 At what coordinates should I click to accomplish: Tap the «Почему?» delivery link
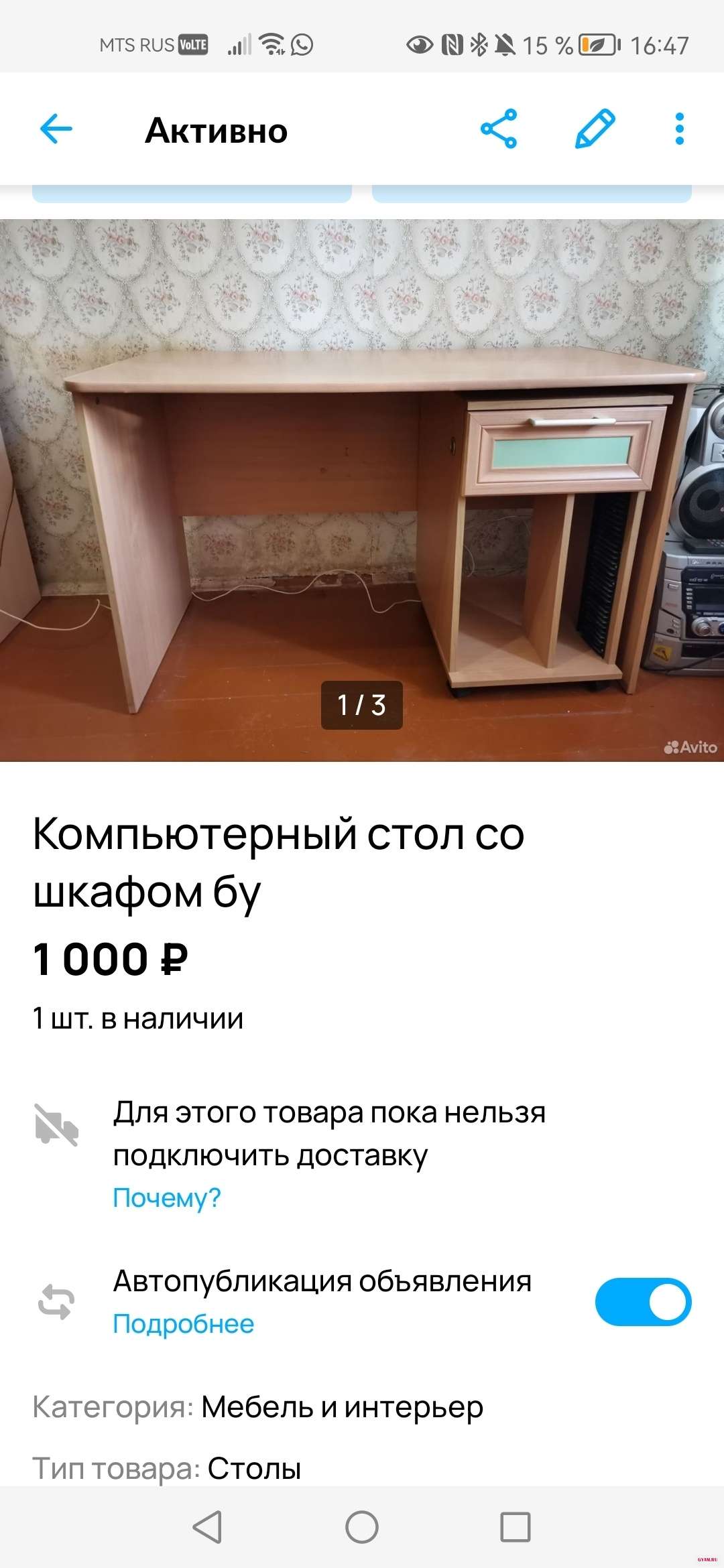167,1197
